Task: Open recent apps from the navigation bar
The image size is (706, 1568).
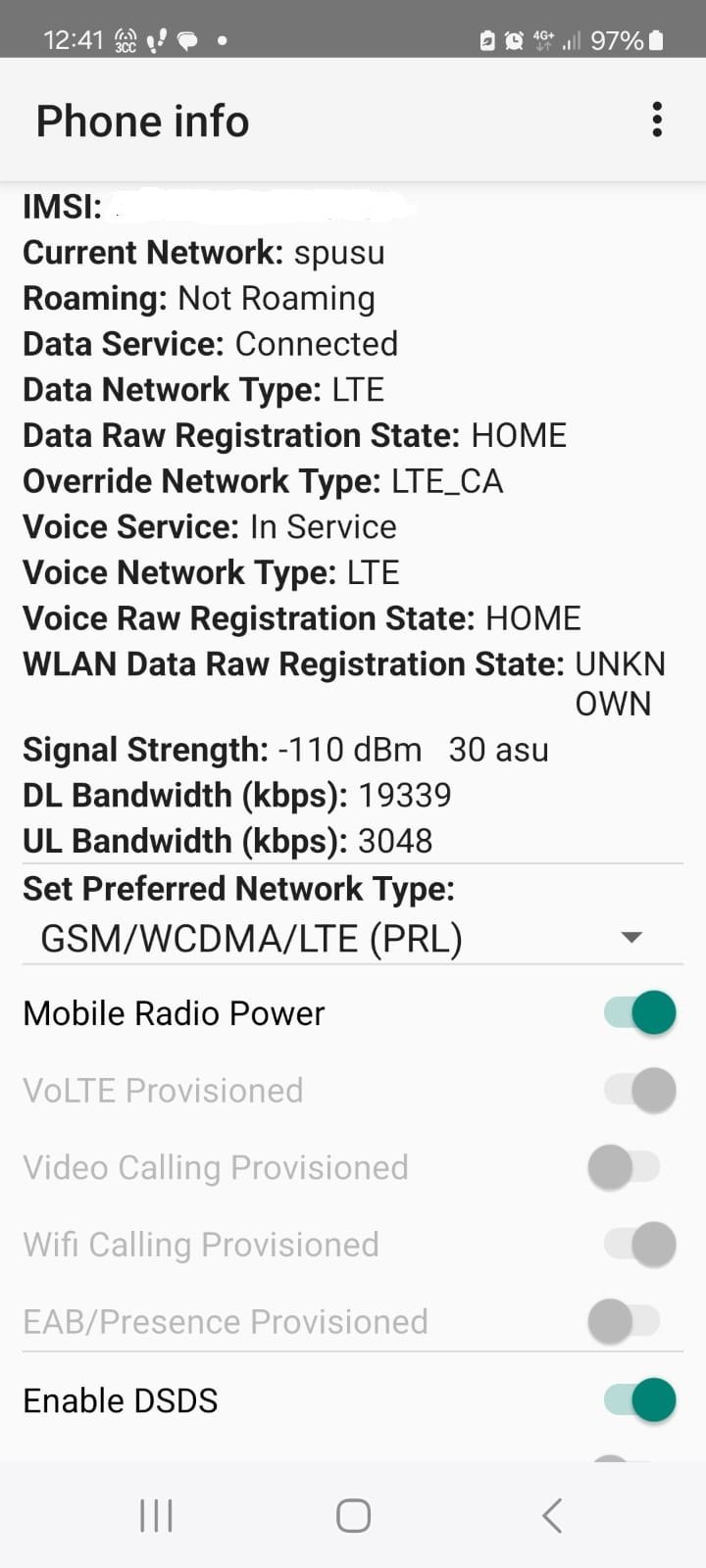Action: 156,1515
